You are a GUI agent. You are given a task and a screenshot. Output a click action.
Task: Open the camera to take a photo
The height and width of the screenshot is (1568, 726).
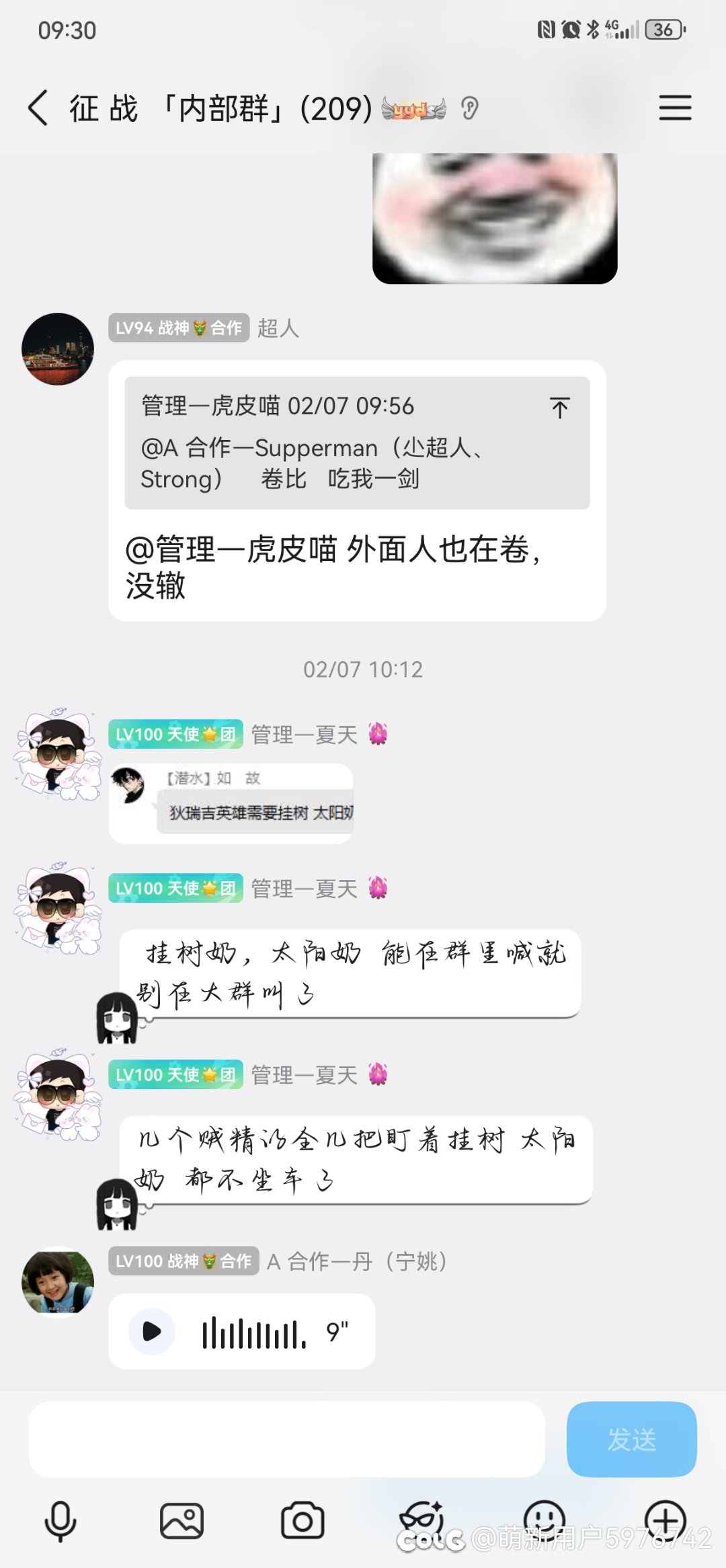pyautogui.click(x=302, y=1520)
